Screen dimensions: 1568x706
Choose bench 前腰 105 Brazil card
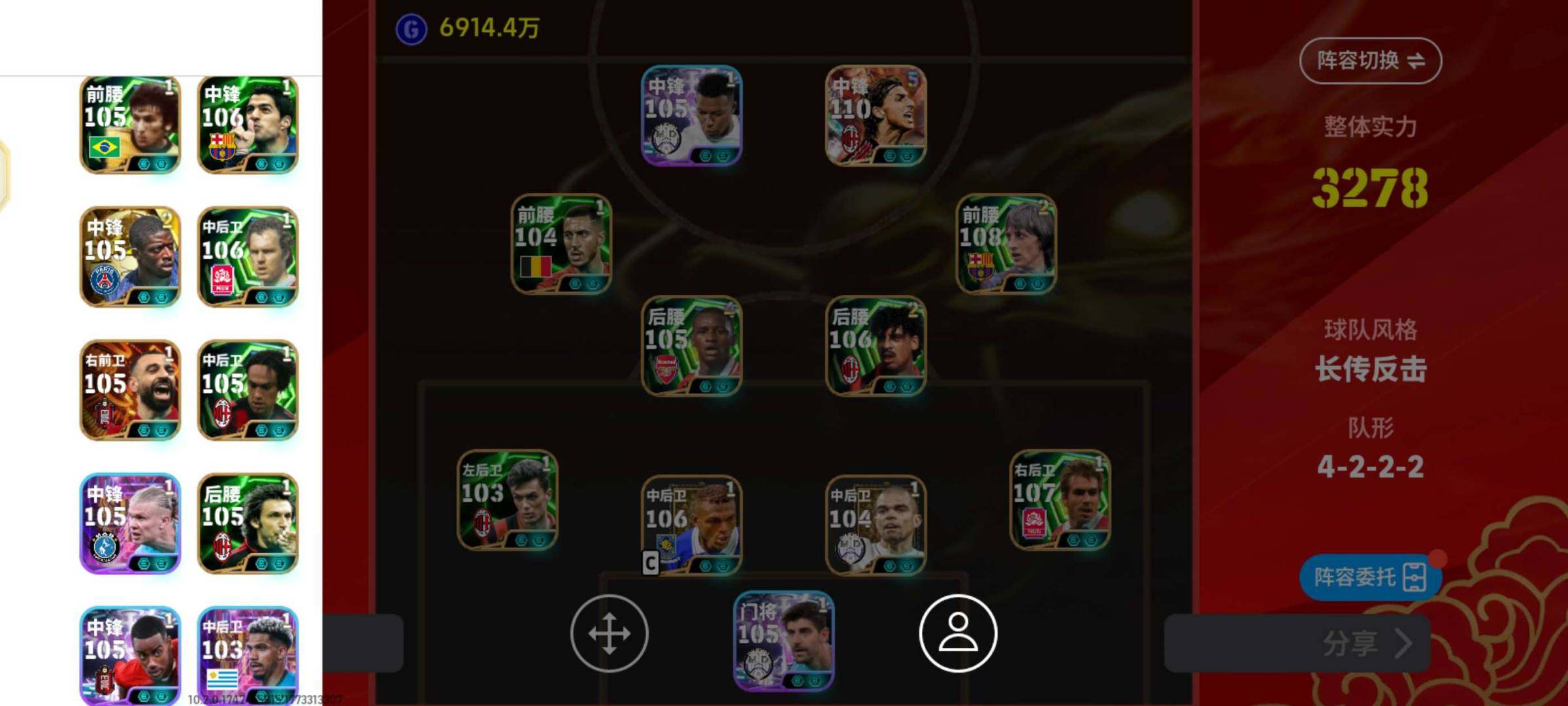(x=130, y=126)
